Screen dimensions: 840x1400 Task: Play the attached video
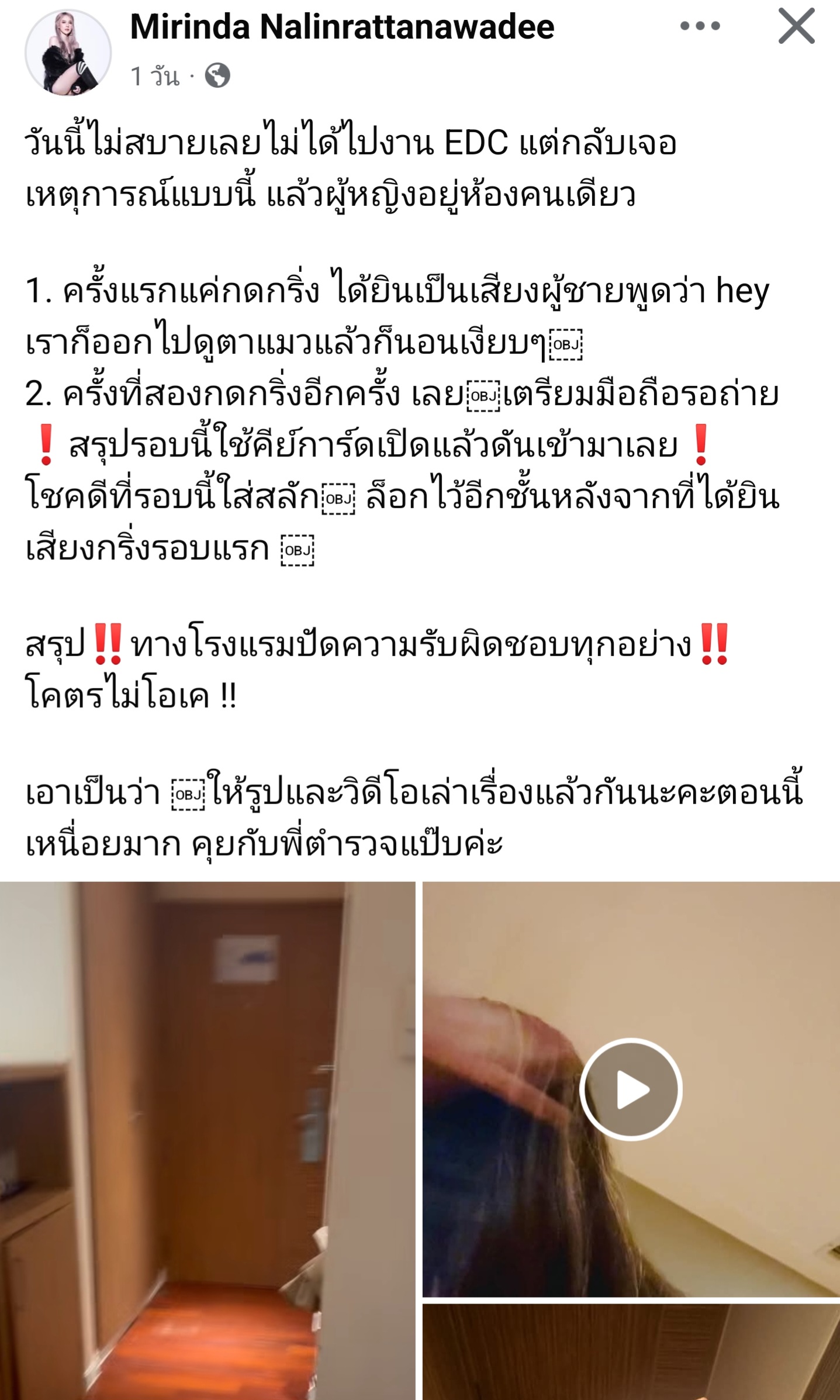pos(631,1089)
